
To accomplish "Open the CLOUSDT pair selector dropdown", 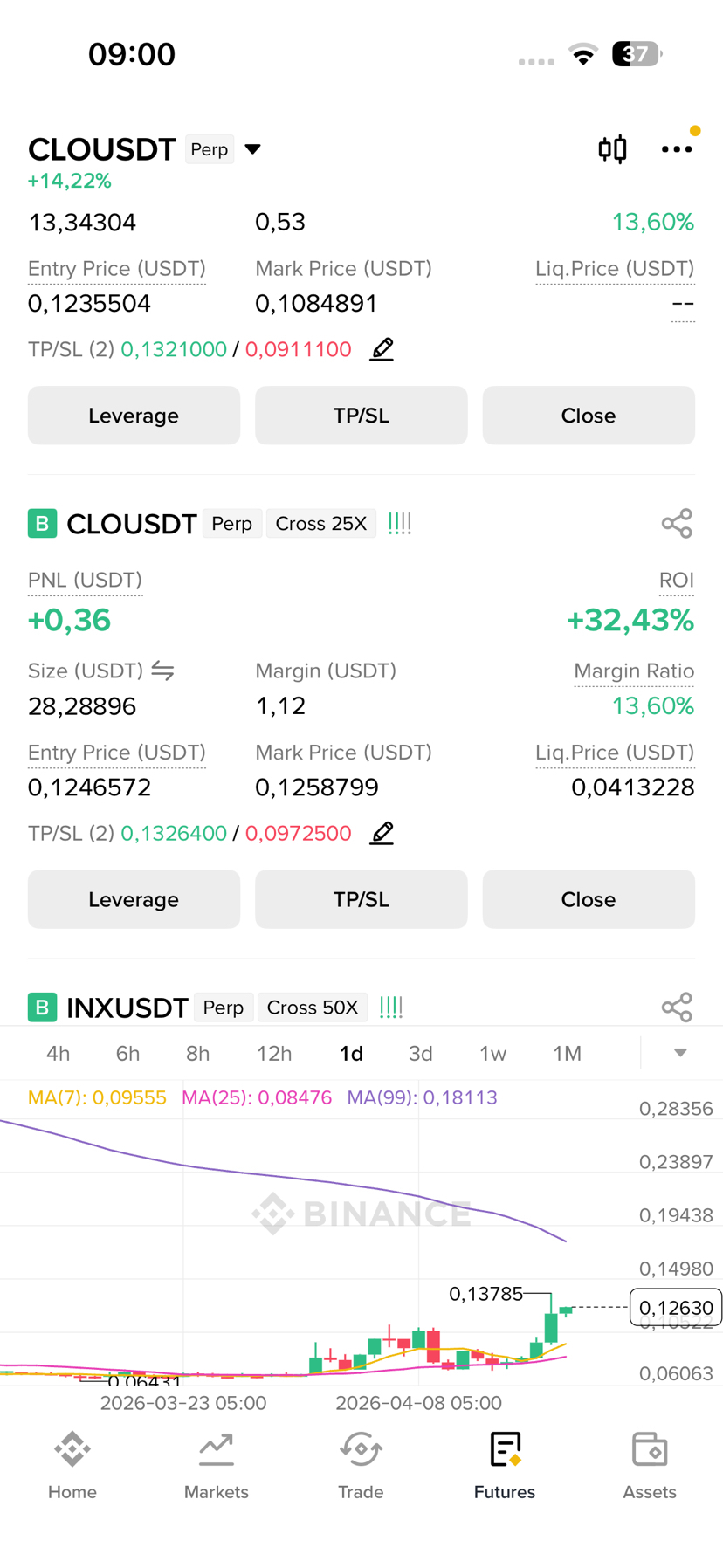I will (x=252, y=149).
